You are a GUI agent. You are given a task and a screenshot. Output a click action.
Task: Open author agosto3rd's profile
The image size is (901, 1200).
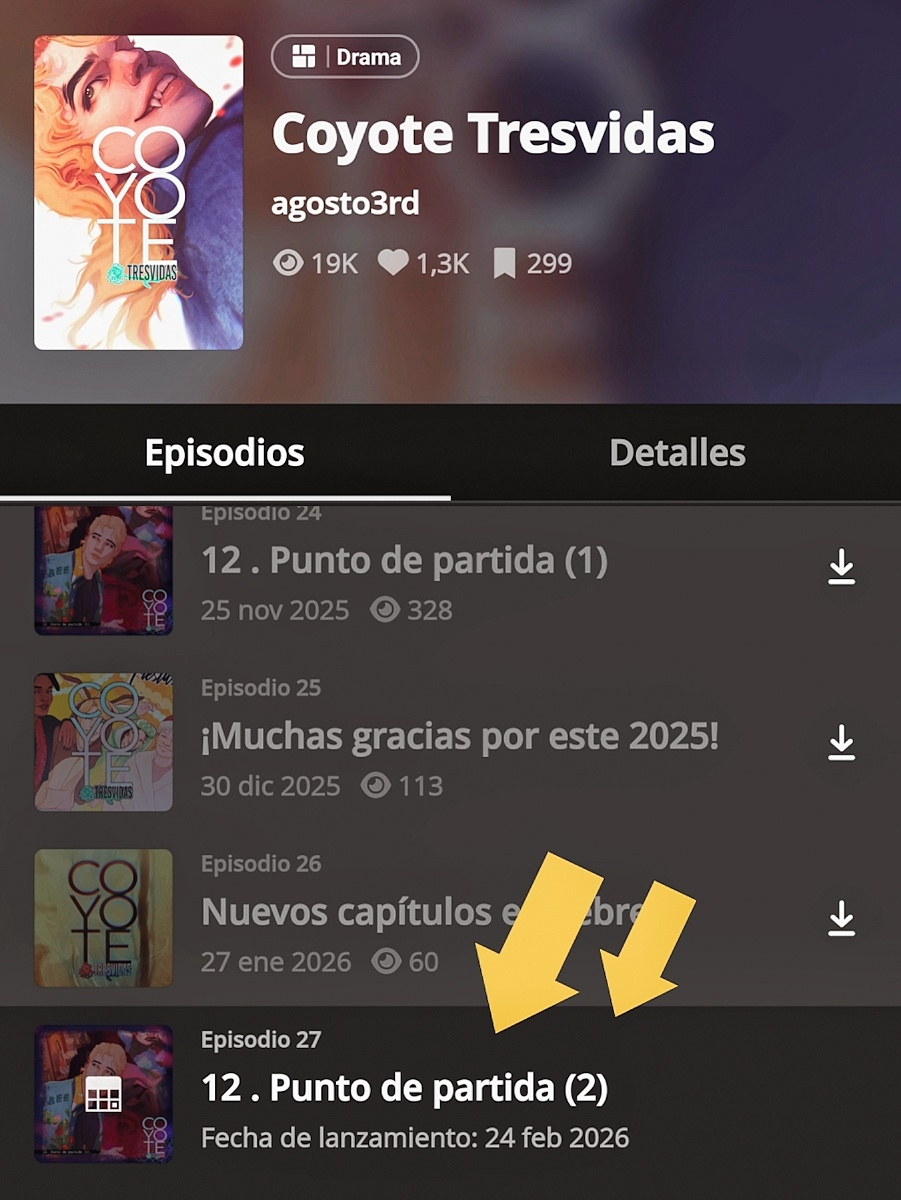click(345, 203)
